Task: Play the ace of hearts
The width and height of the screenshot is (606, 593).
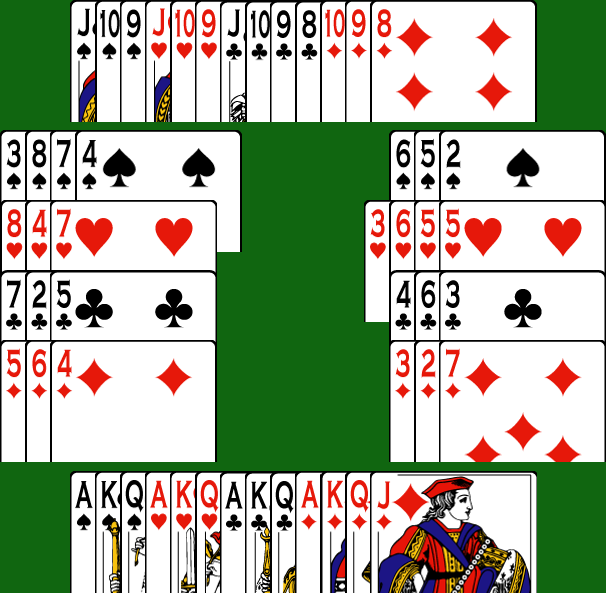Action: 158,533
